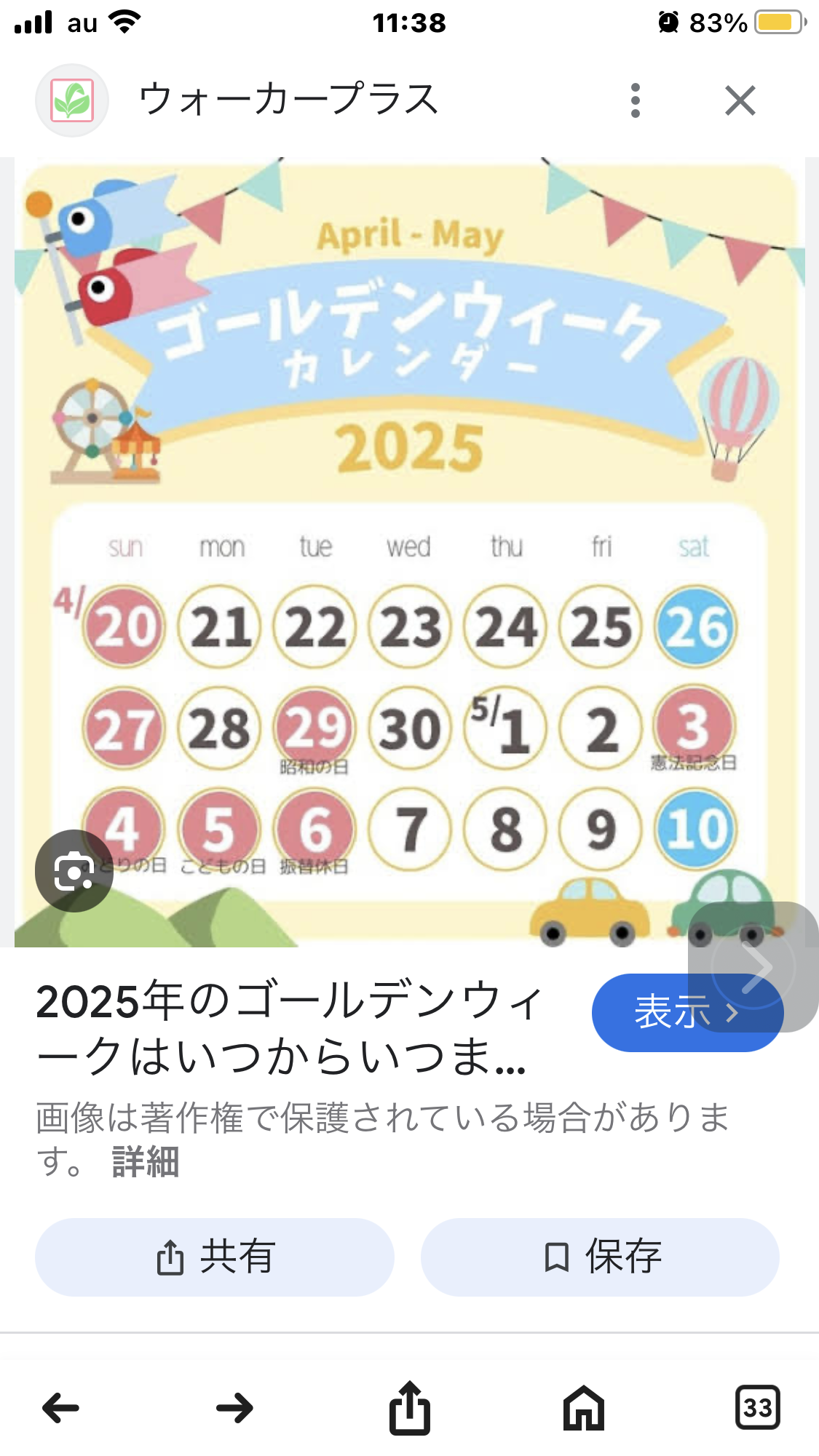Viewport: 819px width, 1456px height.
Task: Go to the next image
Action: pyautogui.click(x=755, y=967)
